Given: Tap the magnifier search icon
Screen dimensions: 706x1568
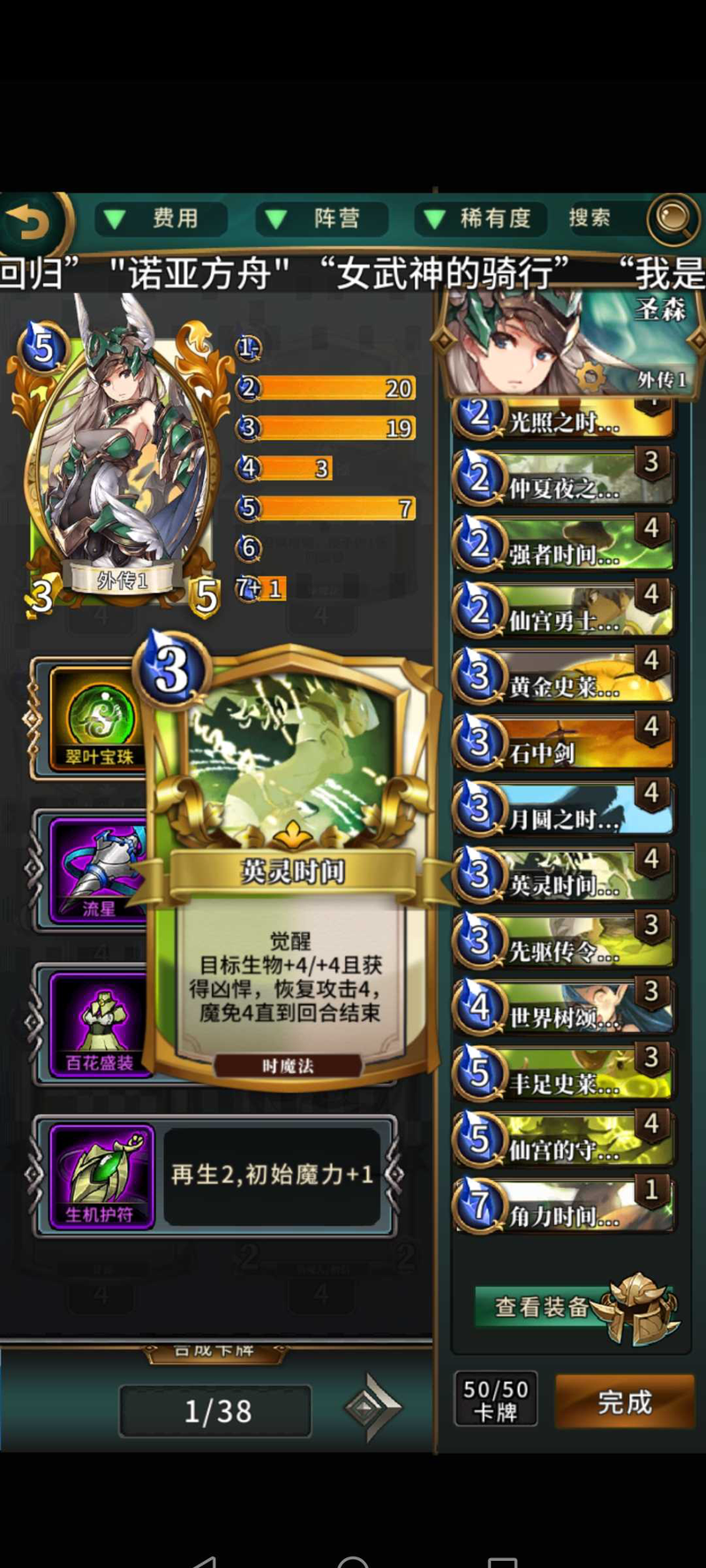Looking at the screenshot, I should (673, 217).
